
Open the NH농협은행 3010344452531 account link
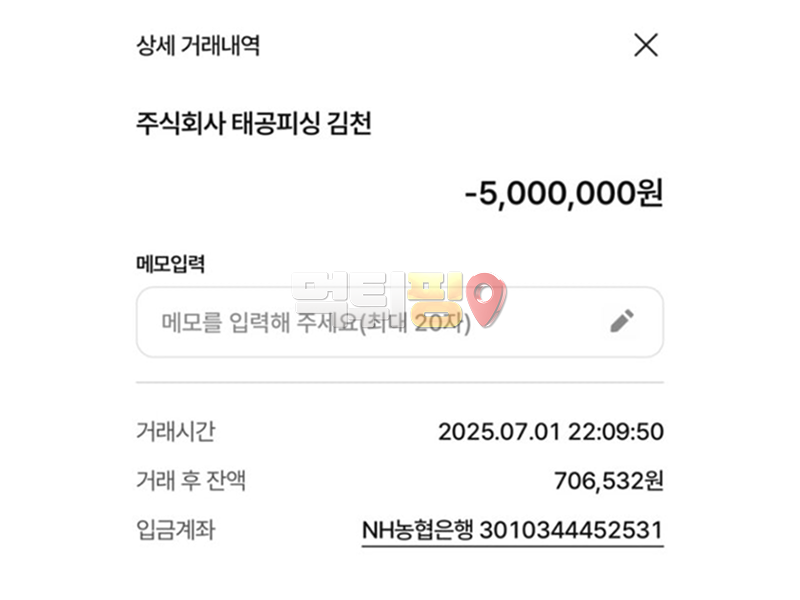pos(512,530)
